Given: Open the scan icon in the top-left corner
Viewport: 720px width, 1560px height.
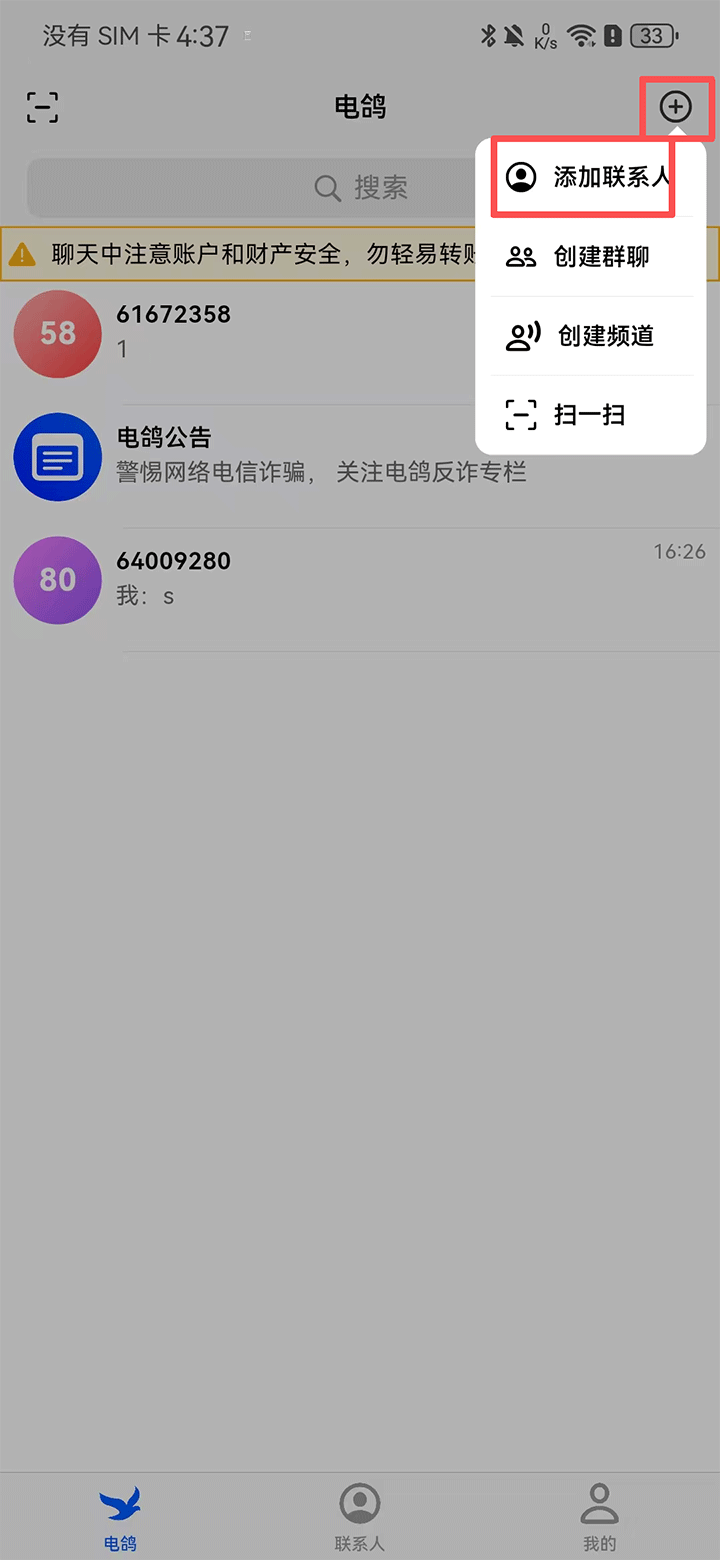Looking at the screenshot, I should (x=42, y=107).
